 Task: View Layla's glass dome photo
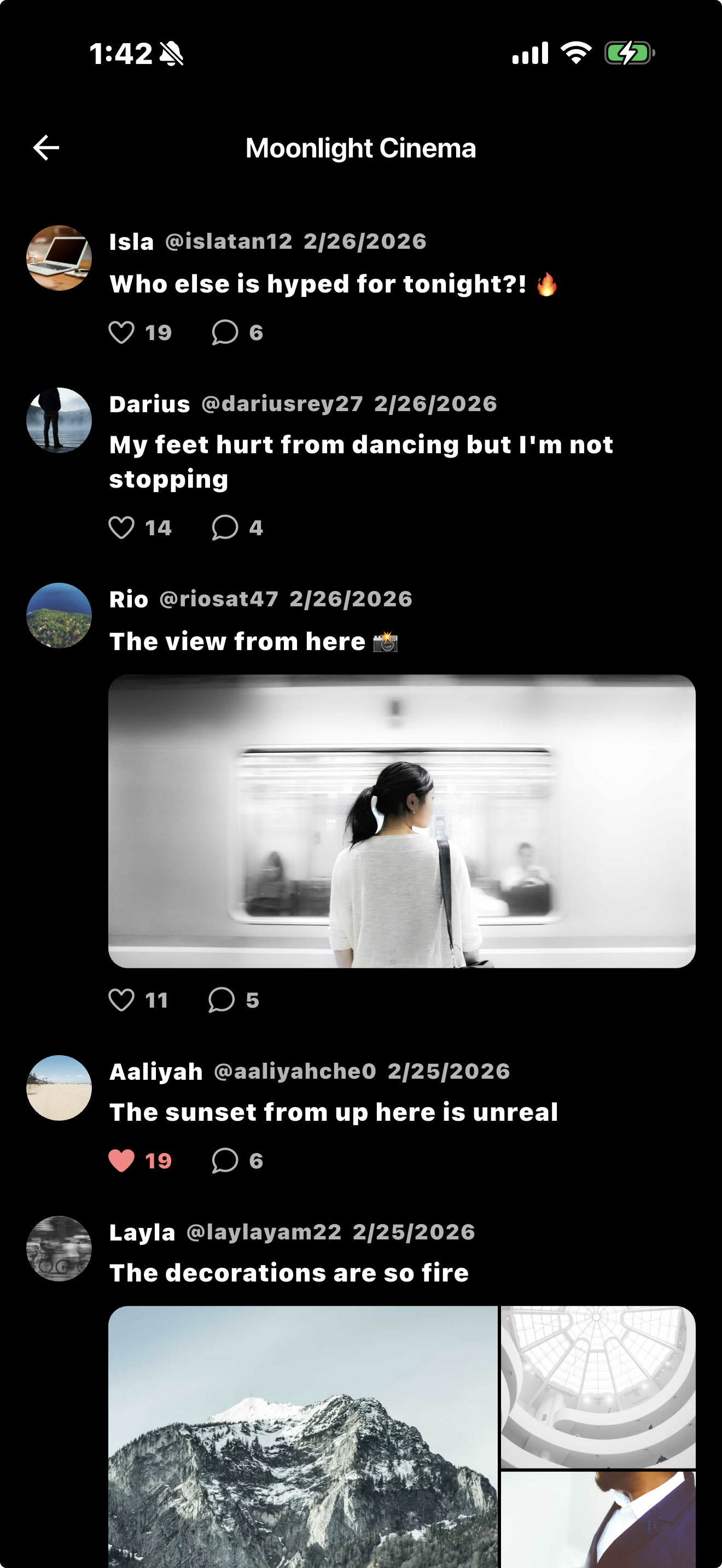click(x=598, y=1386)
